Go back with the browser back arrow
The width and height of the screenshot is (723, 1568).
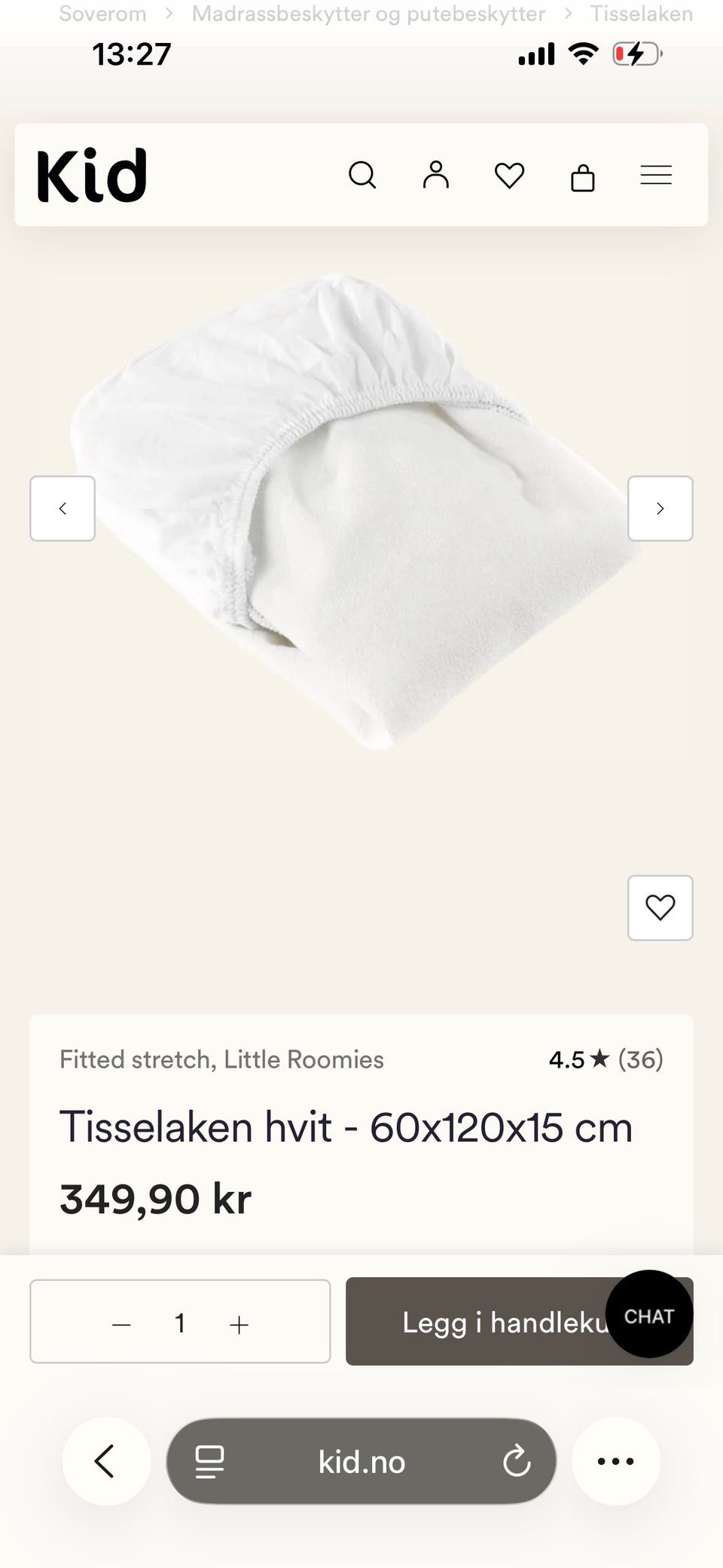click(x=106, y=1461)
